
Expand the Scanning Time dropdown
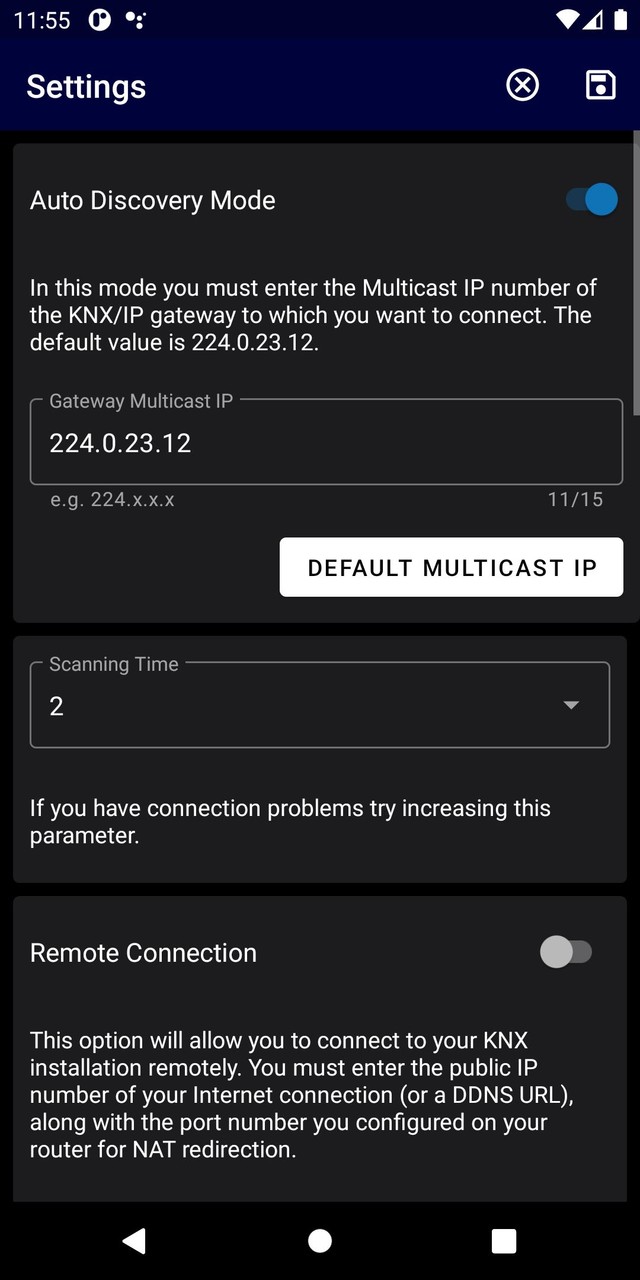pos(320,705)
